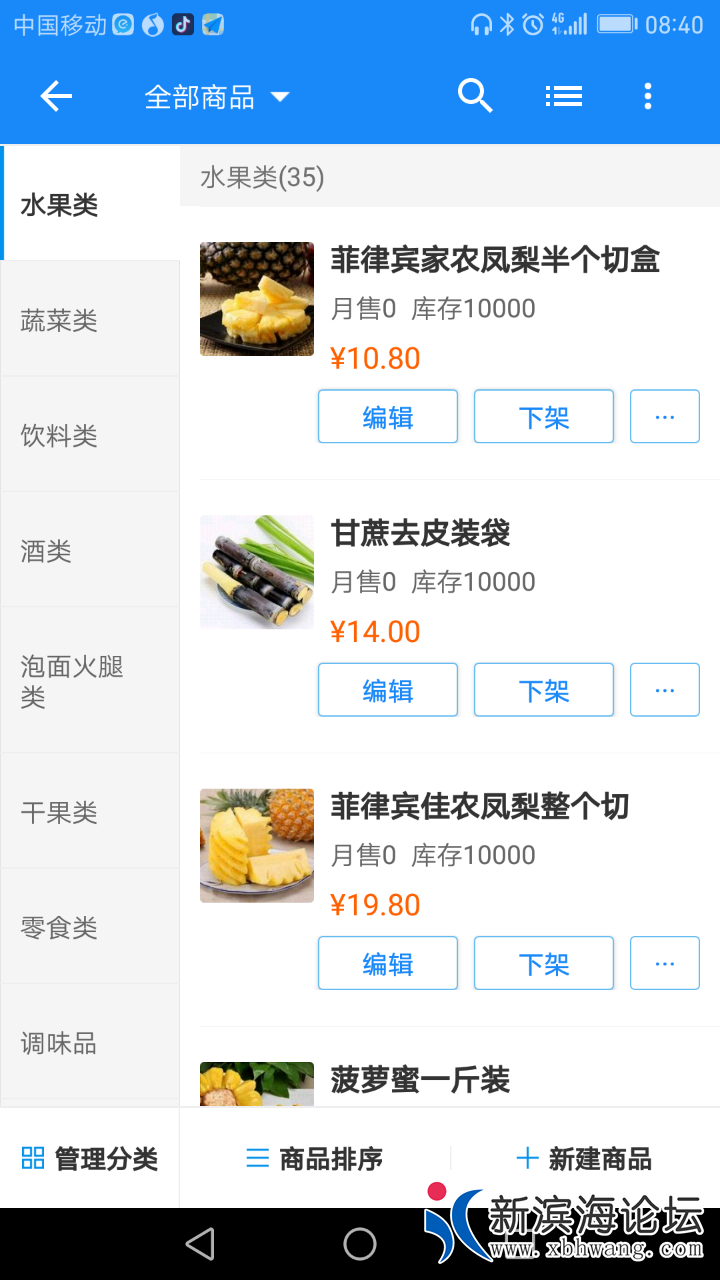Tap 下架 for 菲律宾家农凤梨半个切盒
The width and height of the screenshot is (720, 1280).
point(544,417)
